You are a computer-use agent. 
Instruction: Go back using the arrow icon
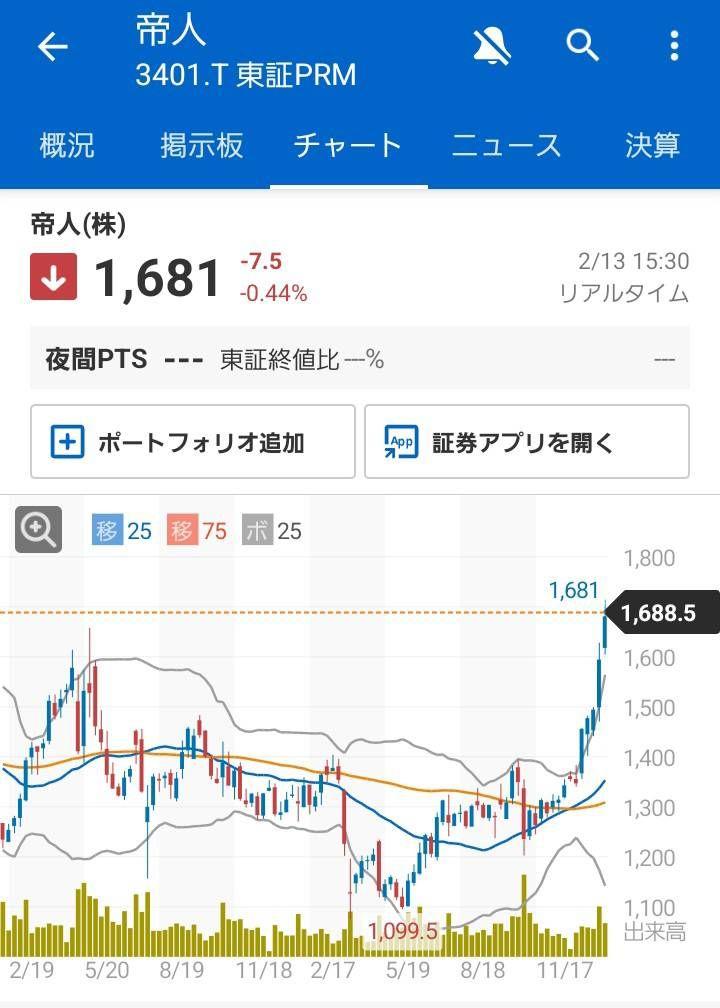click(51, 46)
